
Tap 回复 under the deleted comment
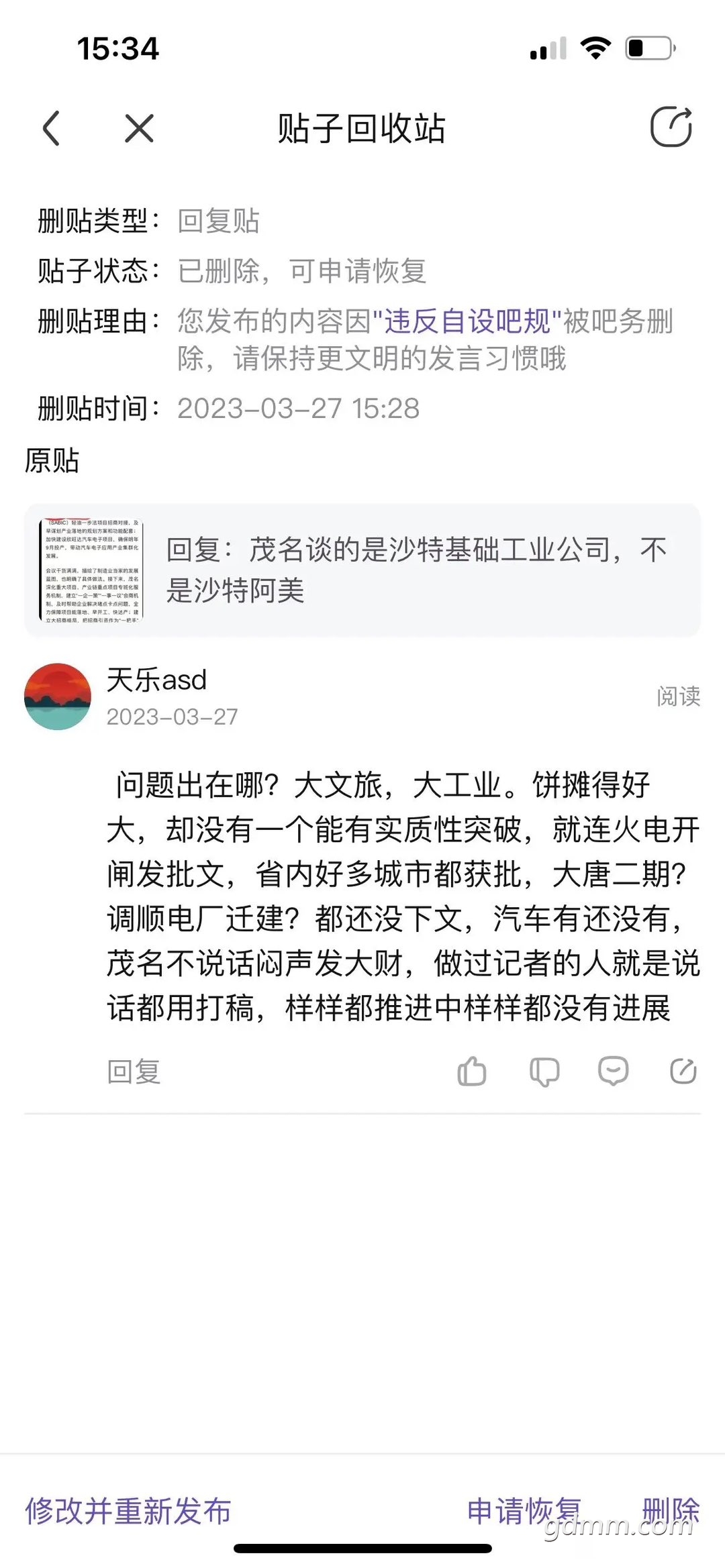[x=134, y=1072]
